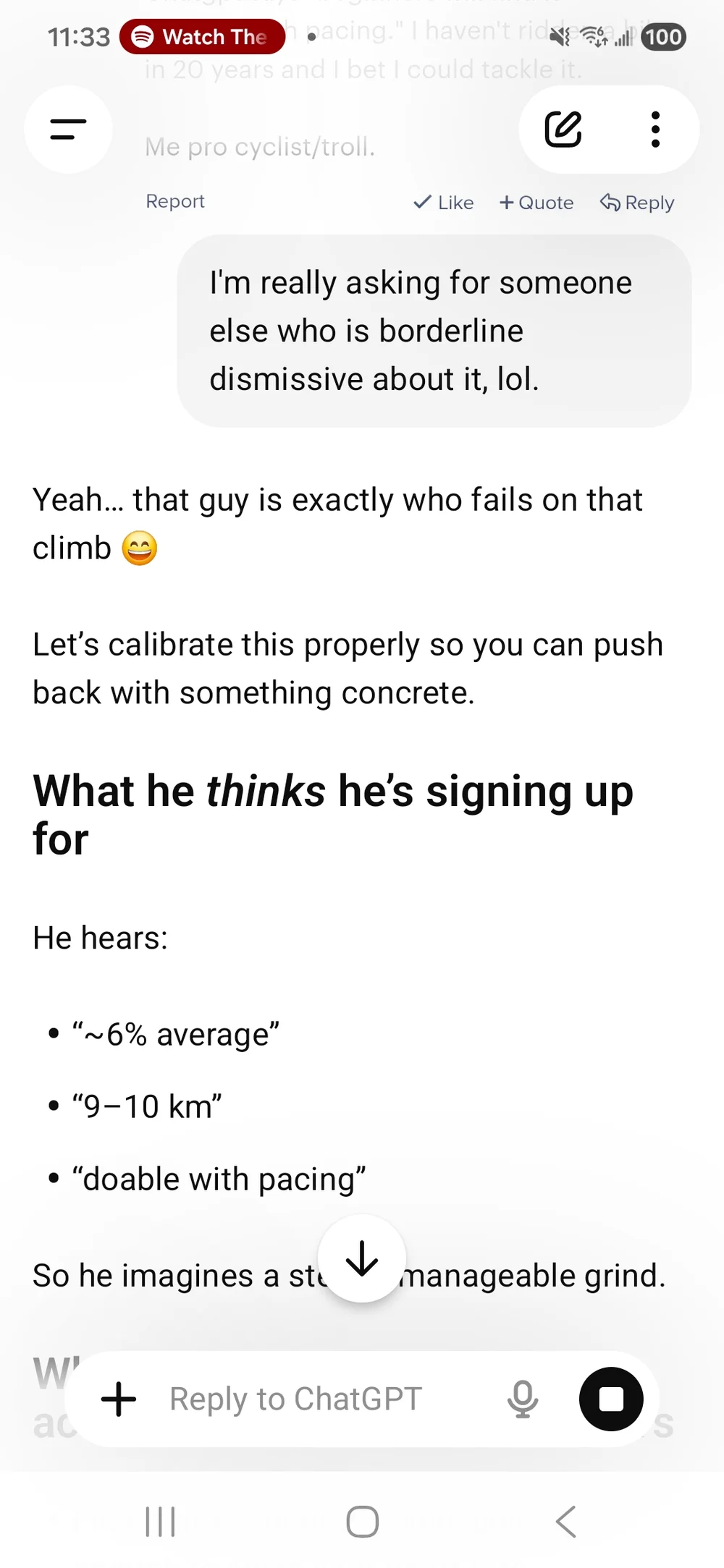This screenshot has height=1568, width=724.
Task: Start voice dictation with the microphone
Action: tap(522, 1399)
